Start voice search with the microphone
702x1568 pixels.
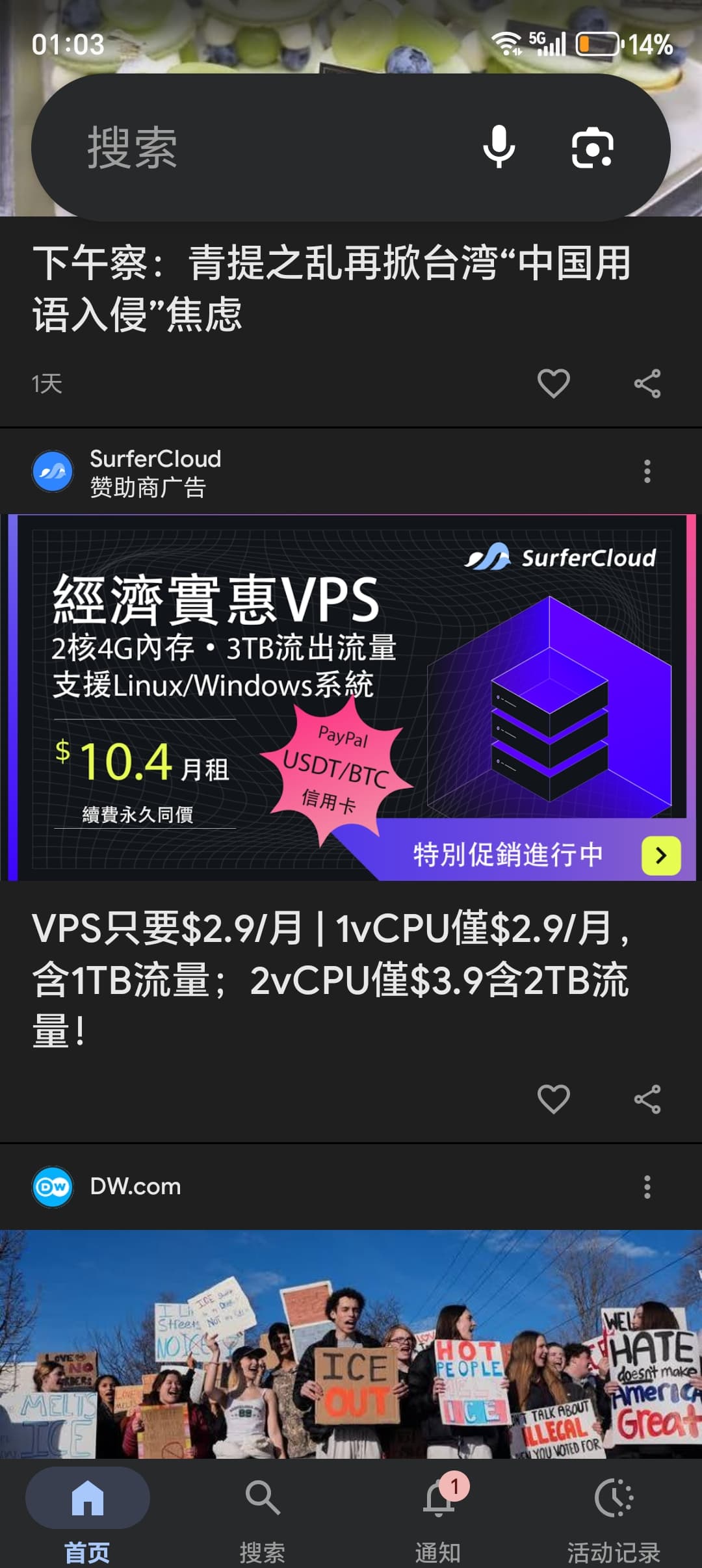[499, 148]
